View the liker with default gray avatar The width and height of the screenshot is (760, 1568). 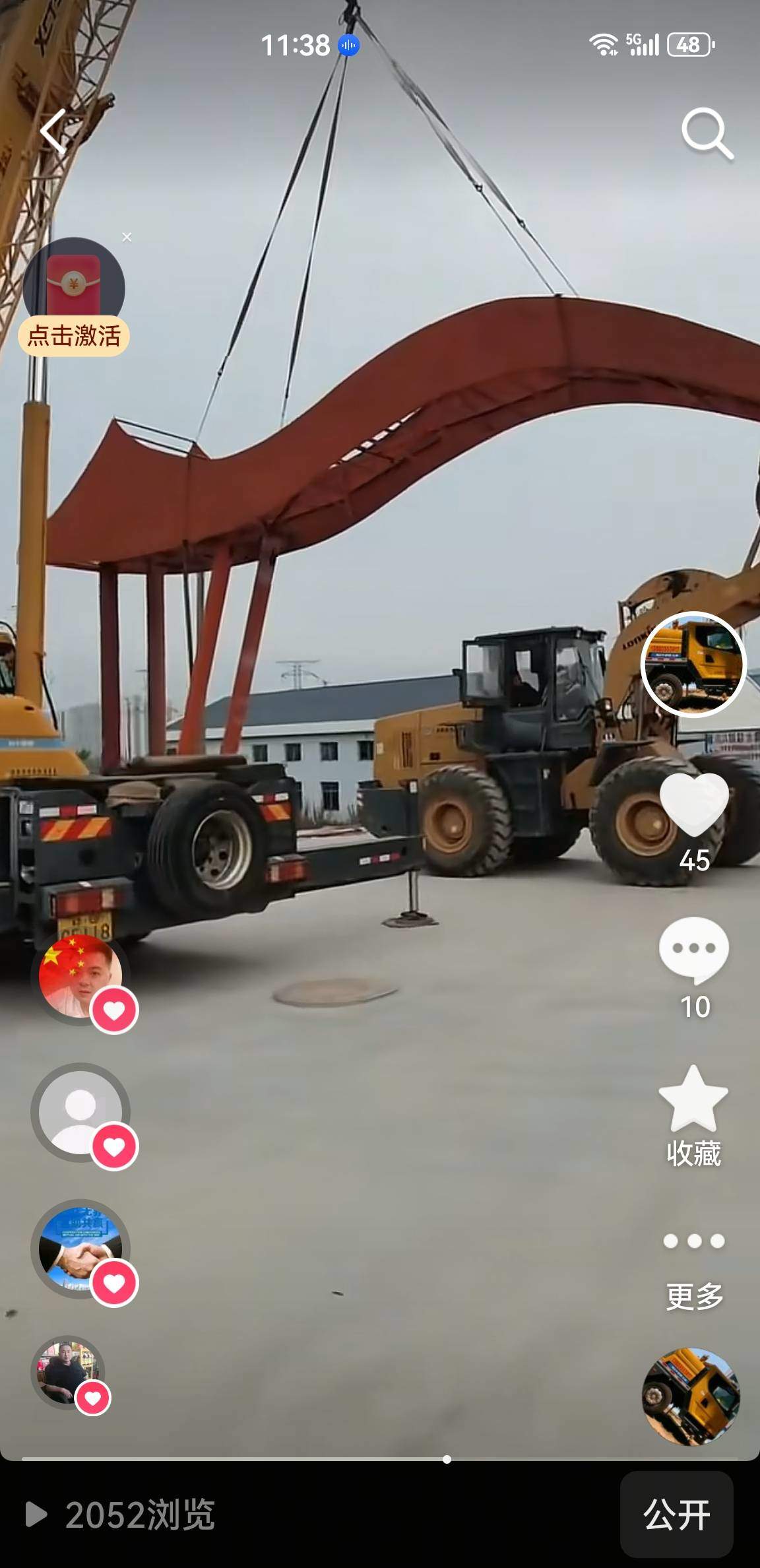80,1113
